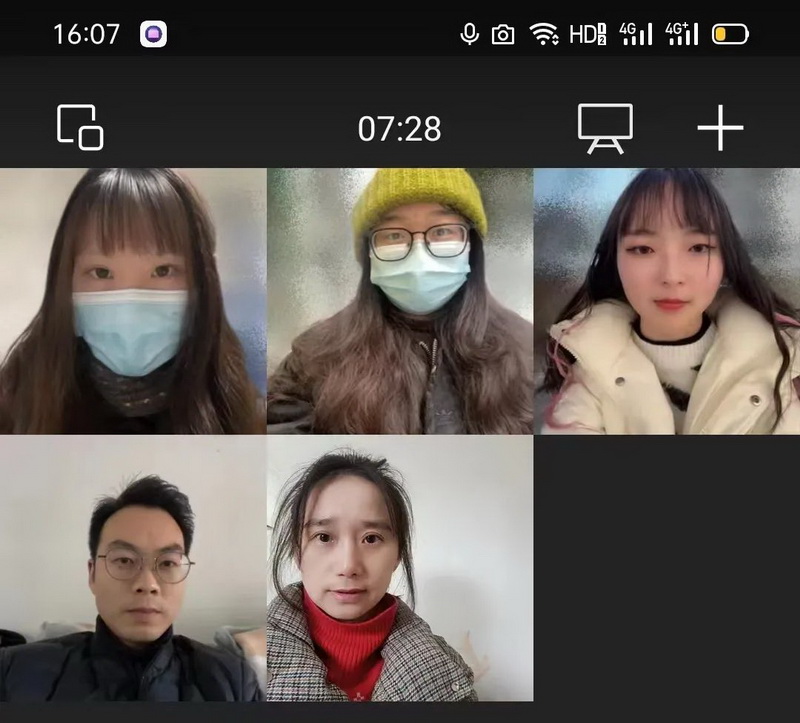Minimize the call to a floating window
Viewport: 800px width, 723px height.
80,128
